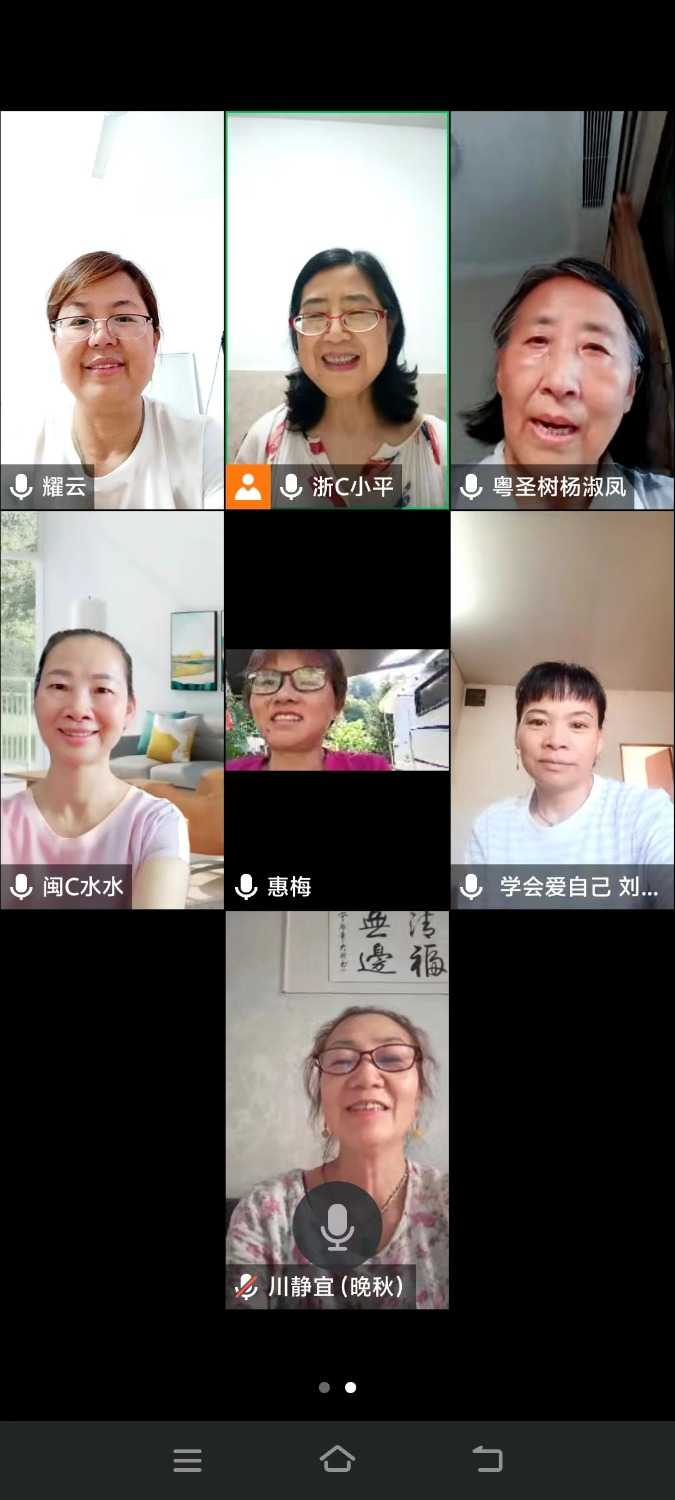Return to the phone's home screen
The width and height of the screenshot is (675, 1500).
[x=337, y=1460]
